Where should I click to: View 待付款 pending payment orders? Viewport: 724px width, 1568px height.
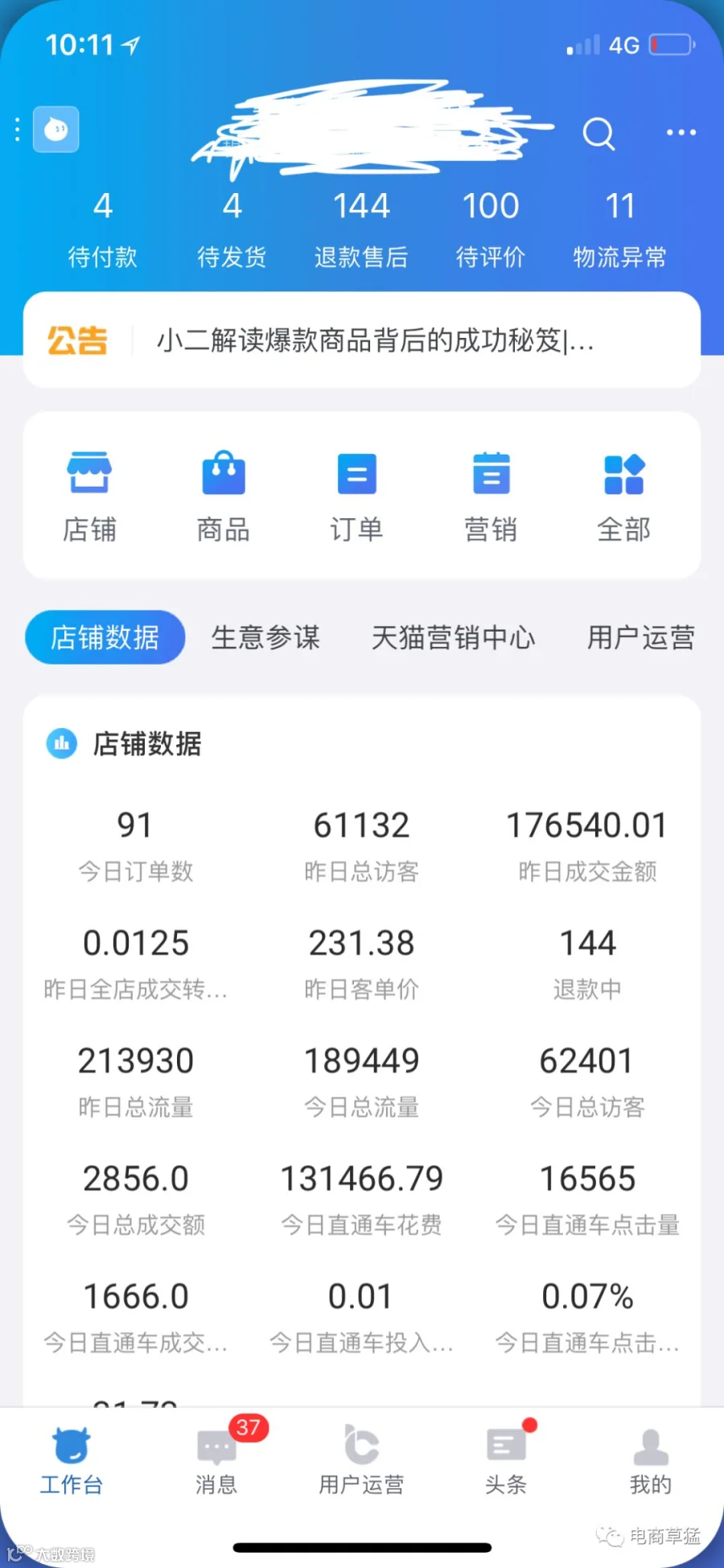tap(102, 229)
